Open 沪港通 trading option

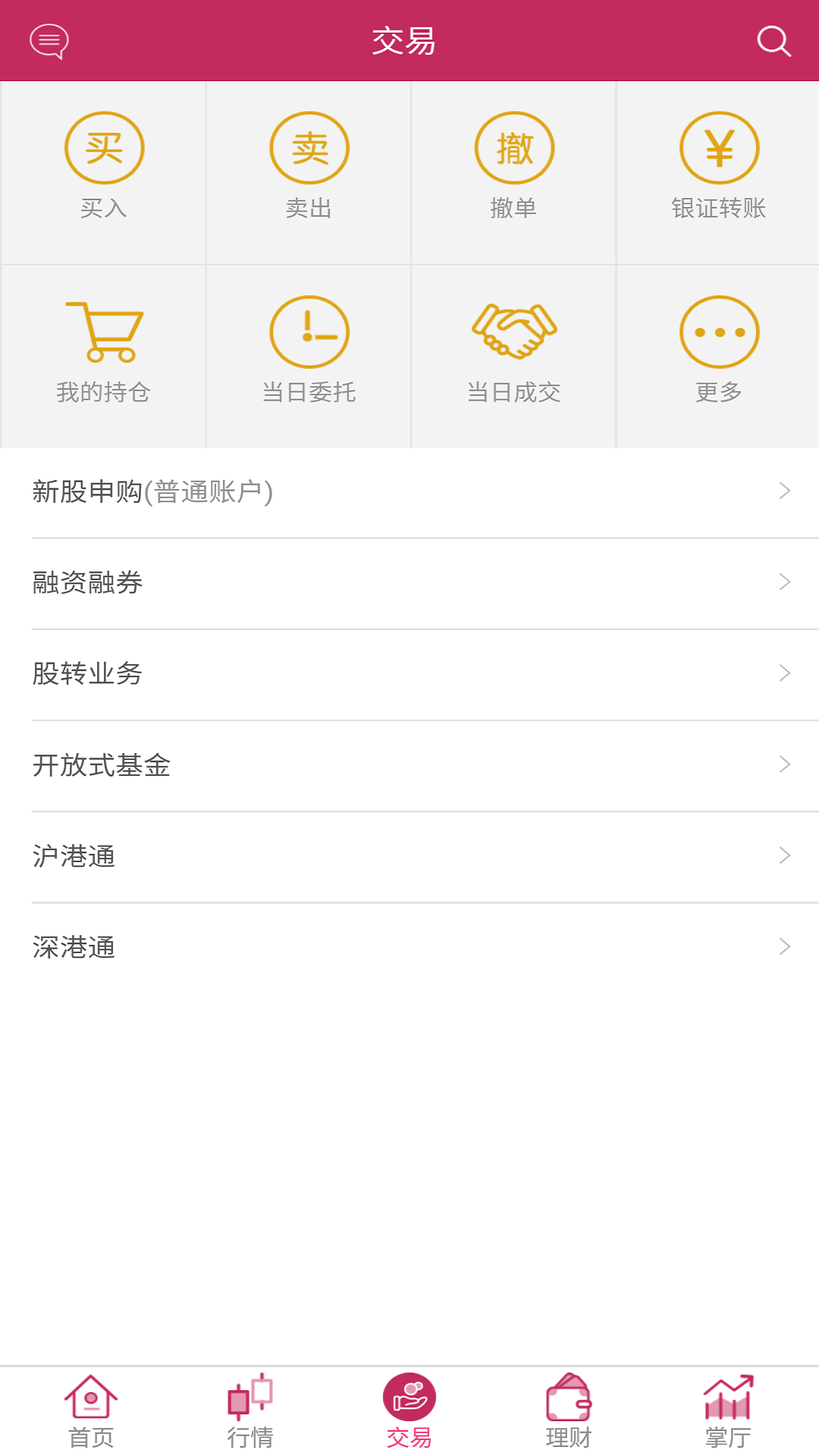pos(409,856)
